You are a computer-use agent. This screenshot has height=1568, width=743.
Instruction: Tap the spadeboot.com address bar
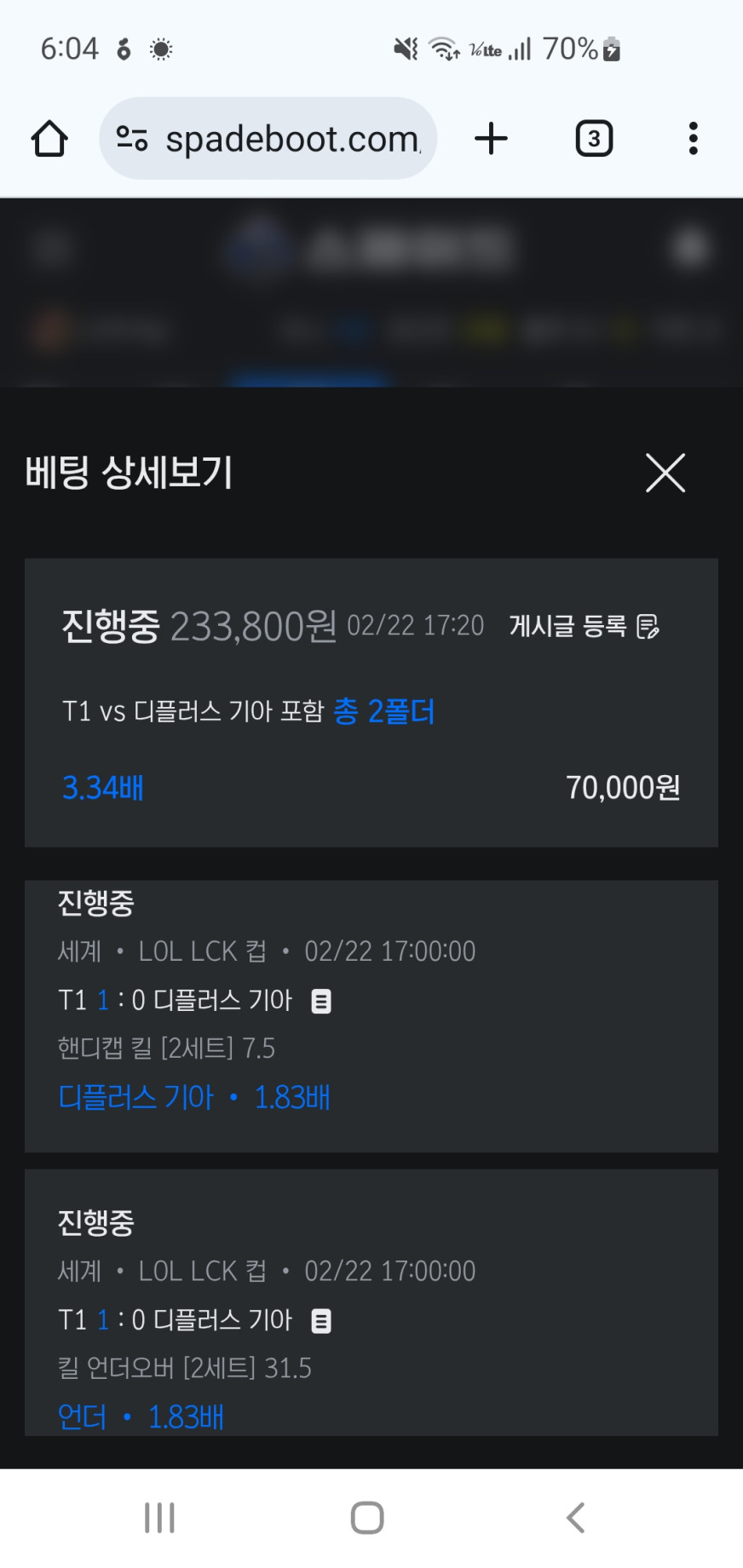pos(268,139)
